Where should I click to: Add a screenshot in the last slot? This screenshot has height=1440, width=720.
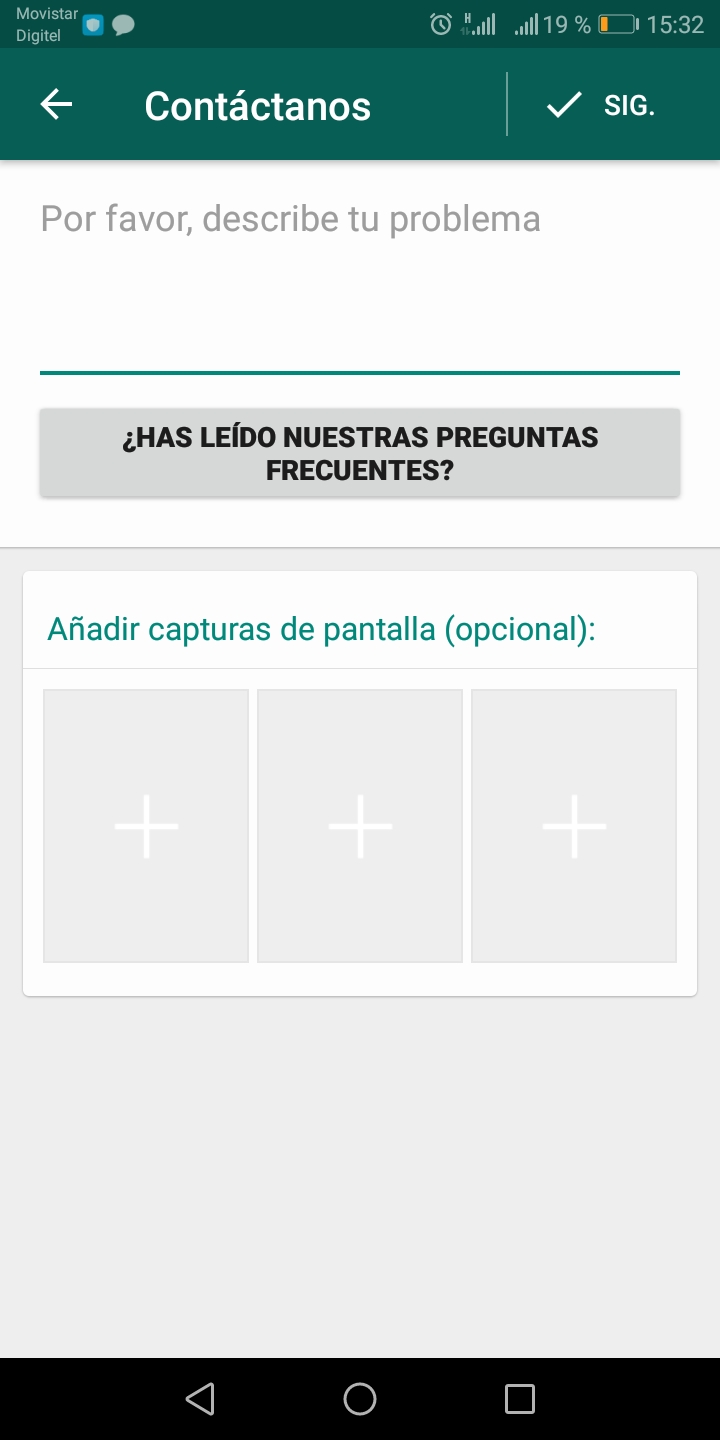coord(574,826)
